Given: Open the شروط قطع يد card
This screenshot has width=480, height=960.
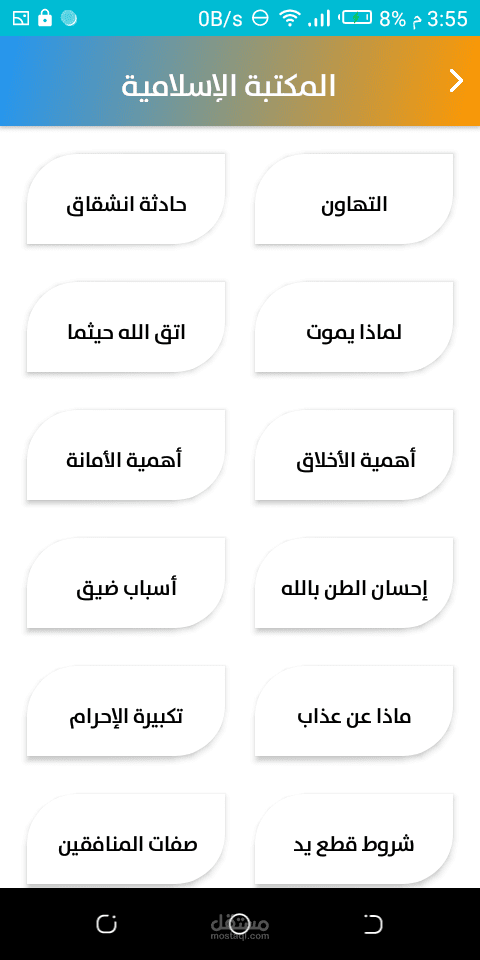Looking at the screenshot, I should tap(354, 839).
